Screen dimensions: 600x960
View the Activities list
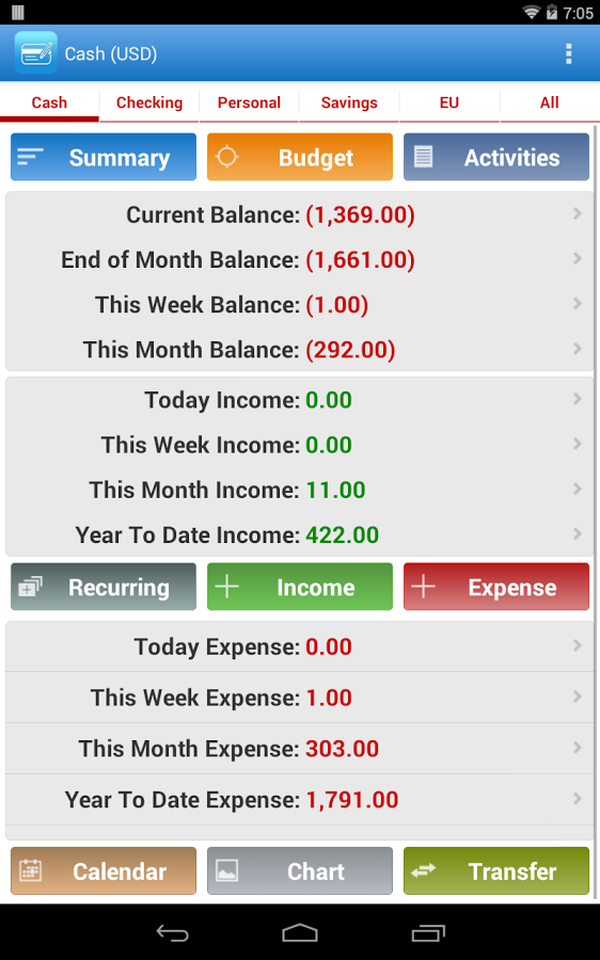[496, 158]
